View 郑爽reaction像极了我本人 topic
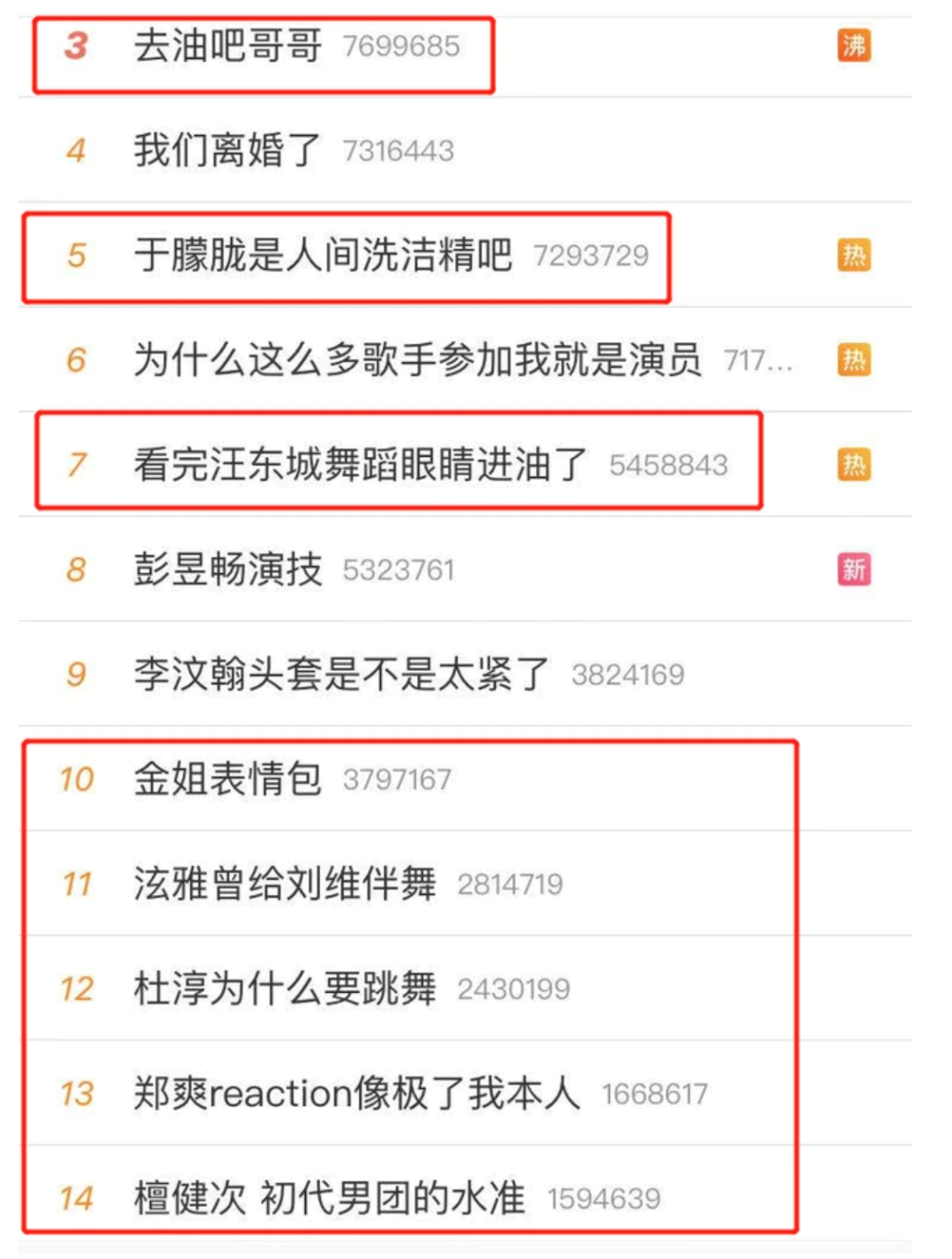Viewport: 952px width, 1259px height. 357,1093
